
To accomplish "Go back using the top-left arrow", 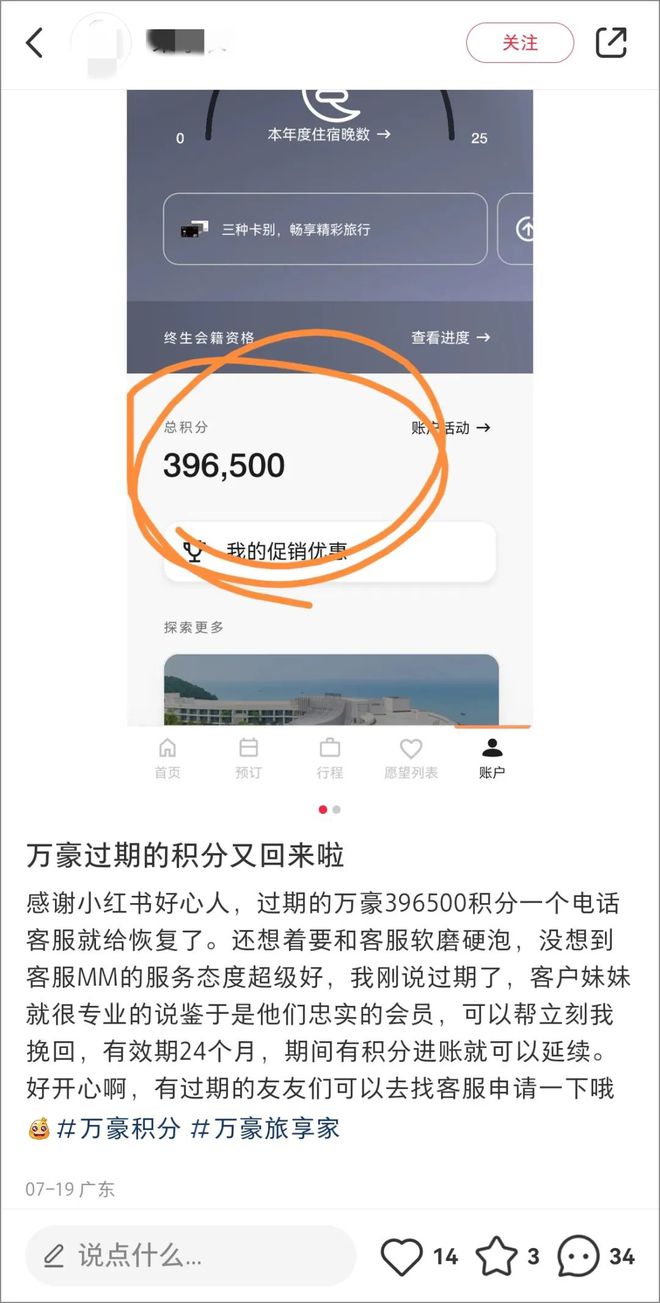I will point(36,43).
